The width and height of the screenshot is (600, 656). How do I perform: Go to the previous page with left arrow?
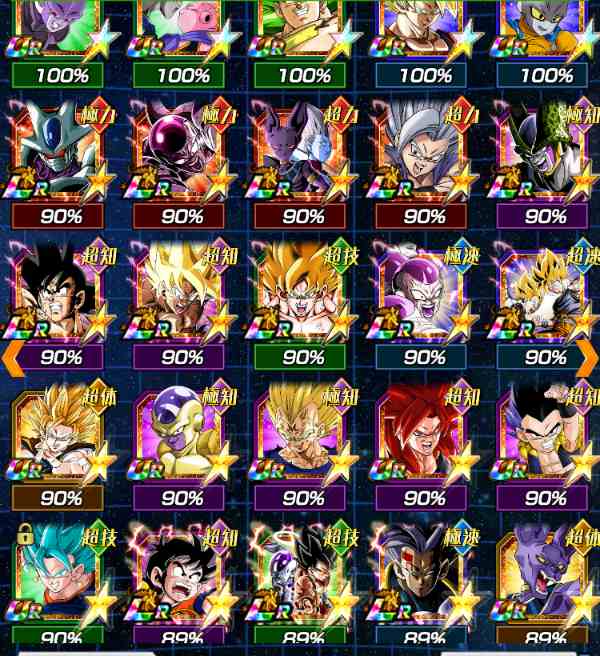click(x=13, y=355)
